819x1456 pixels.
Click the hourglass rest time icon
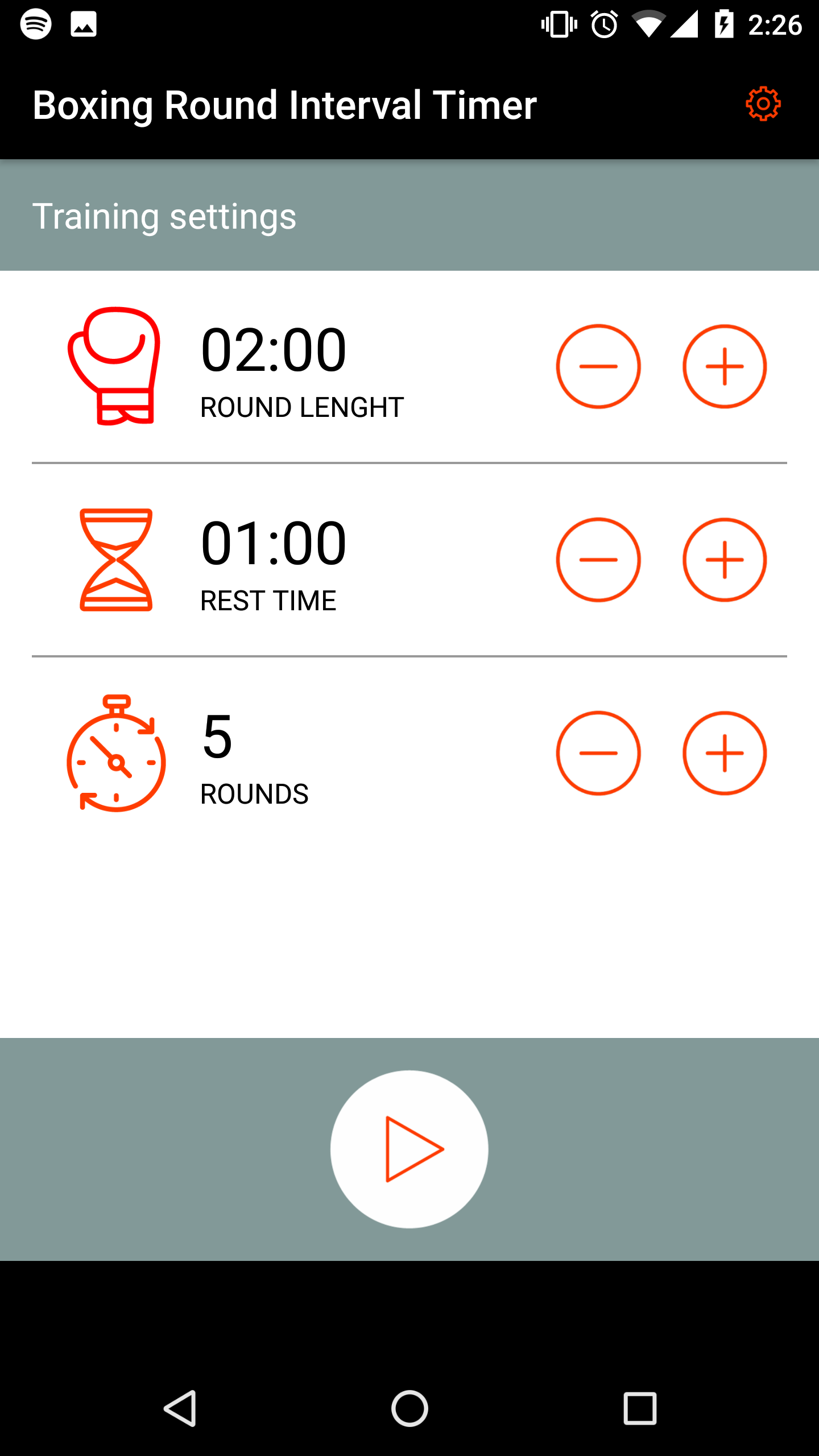tap(117, 560)
